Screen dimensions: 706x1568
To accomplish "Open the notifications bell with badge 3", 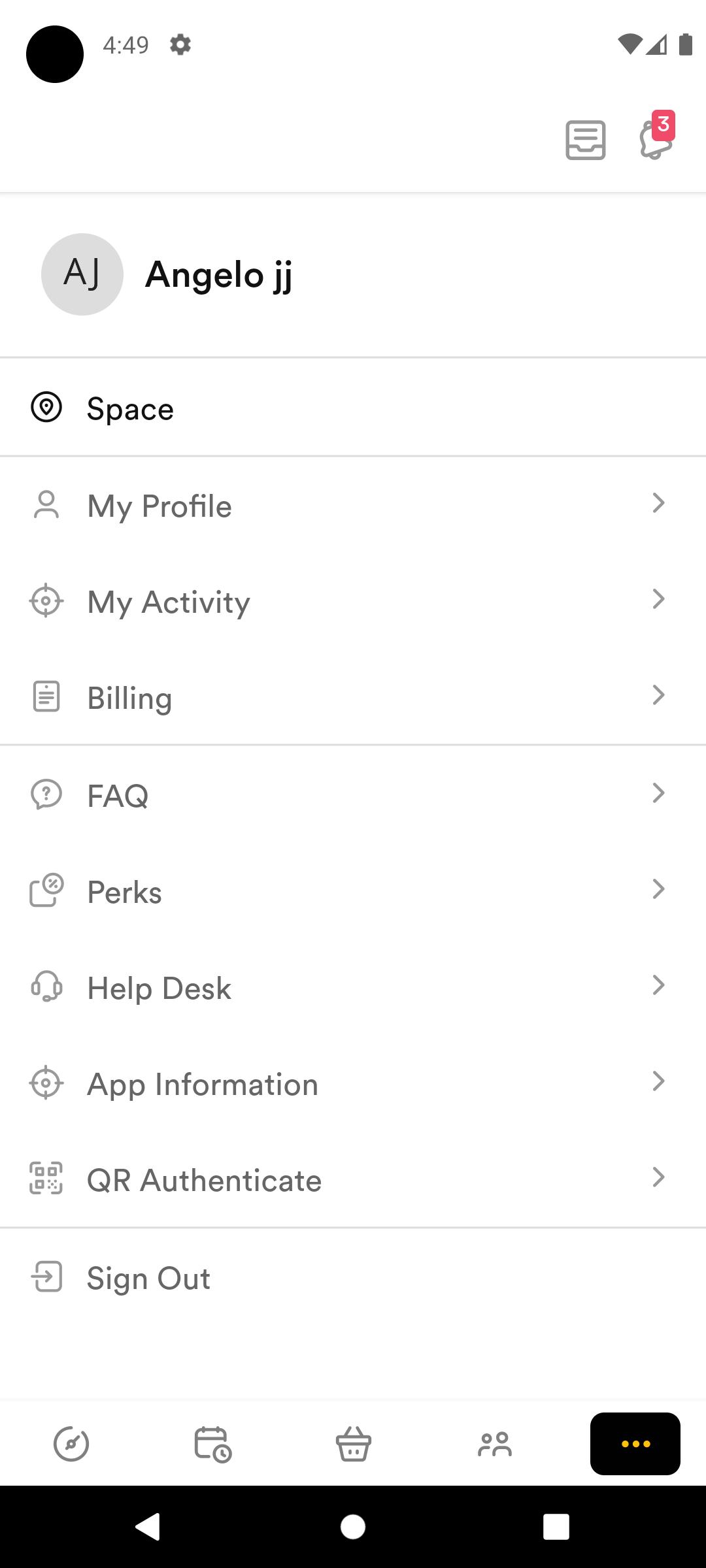I will pyautogui.click(x=656, y=136).
